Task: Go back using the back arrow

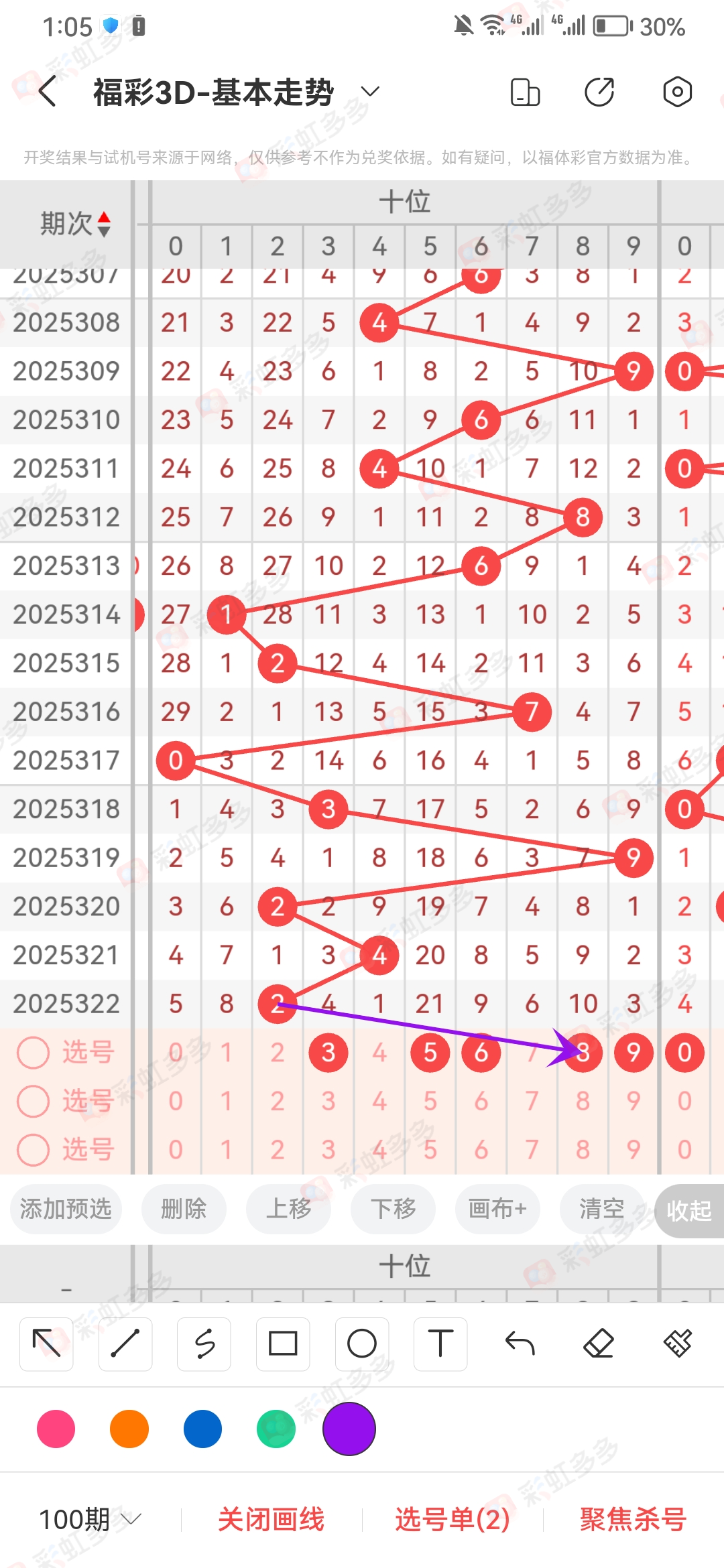Action: pos(47,92)
